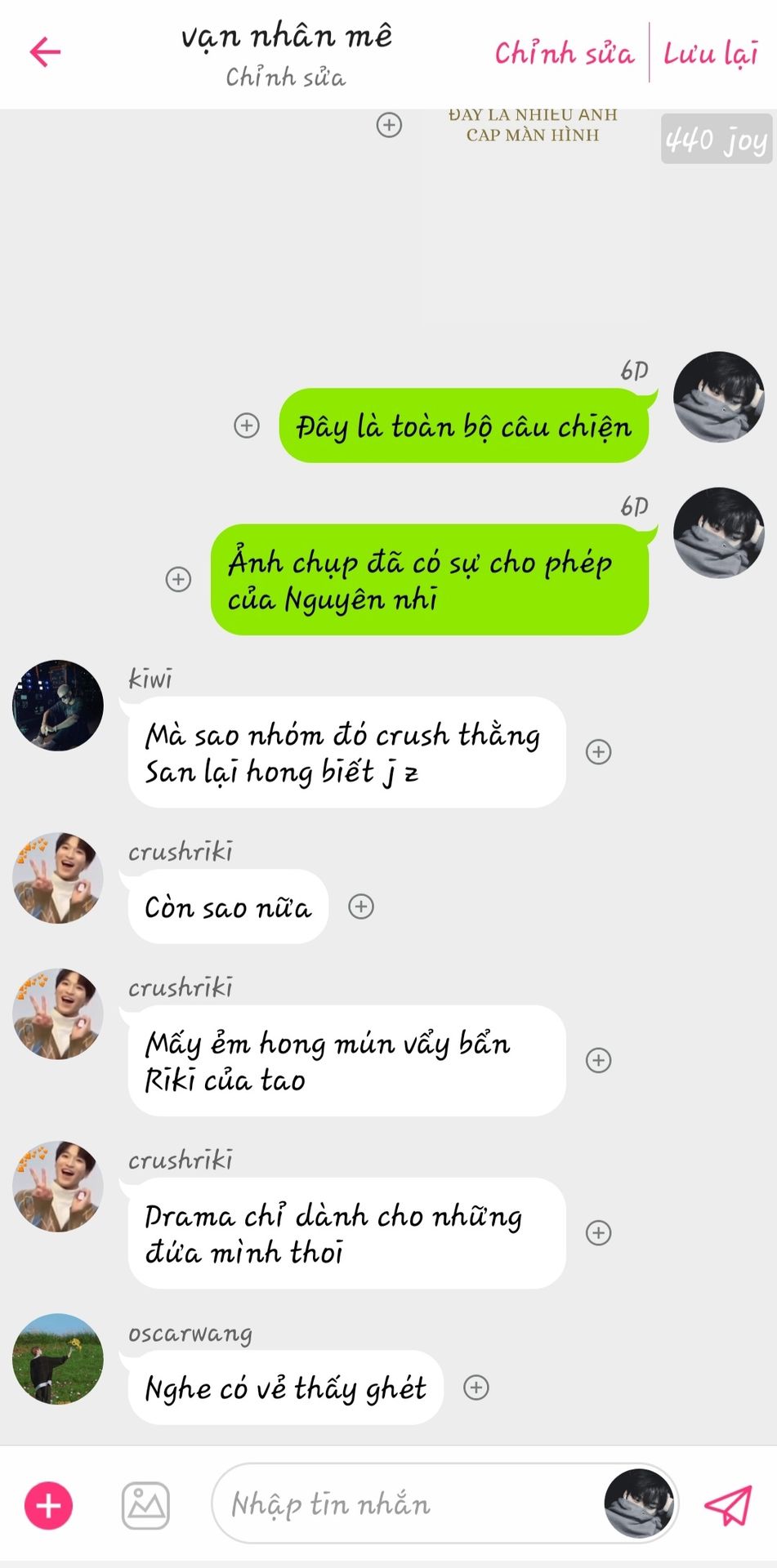Tap the plus icon next to kiwi's message
777x1568 pixels.
click(x=599, y=751)
